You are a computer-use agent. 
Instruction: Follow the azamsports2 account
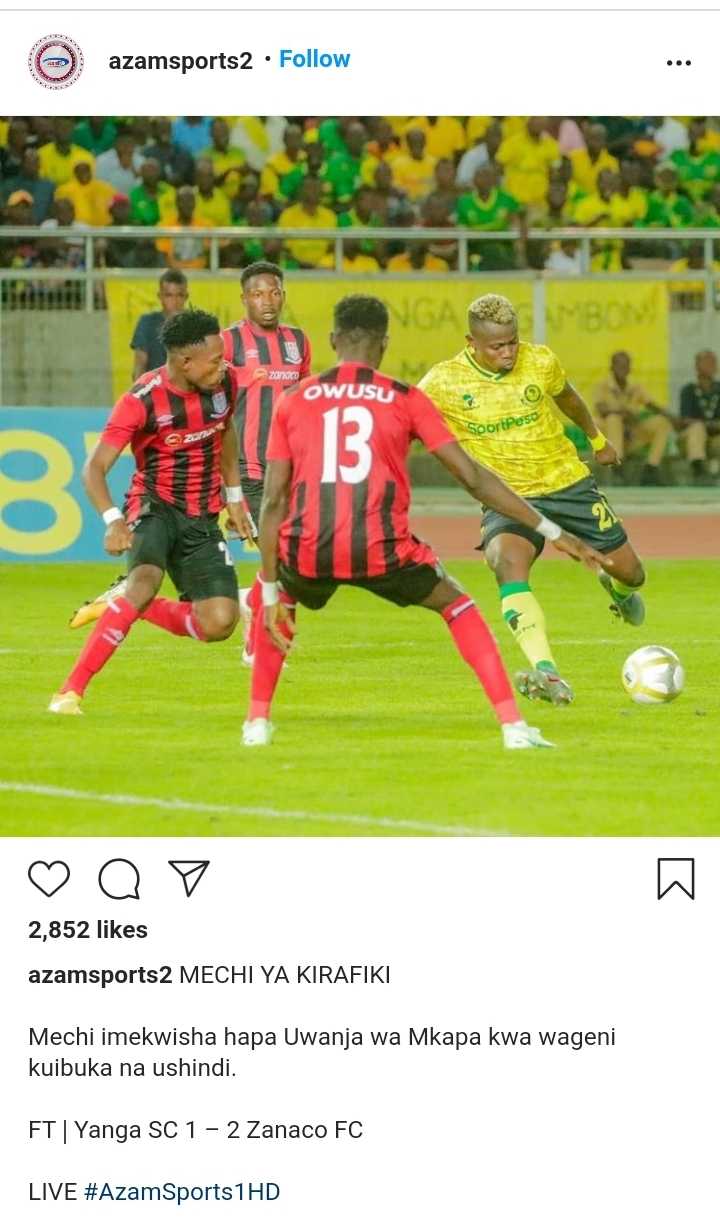point(314,59)
